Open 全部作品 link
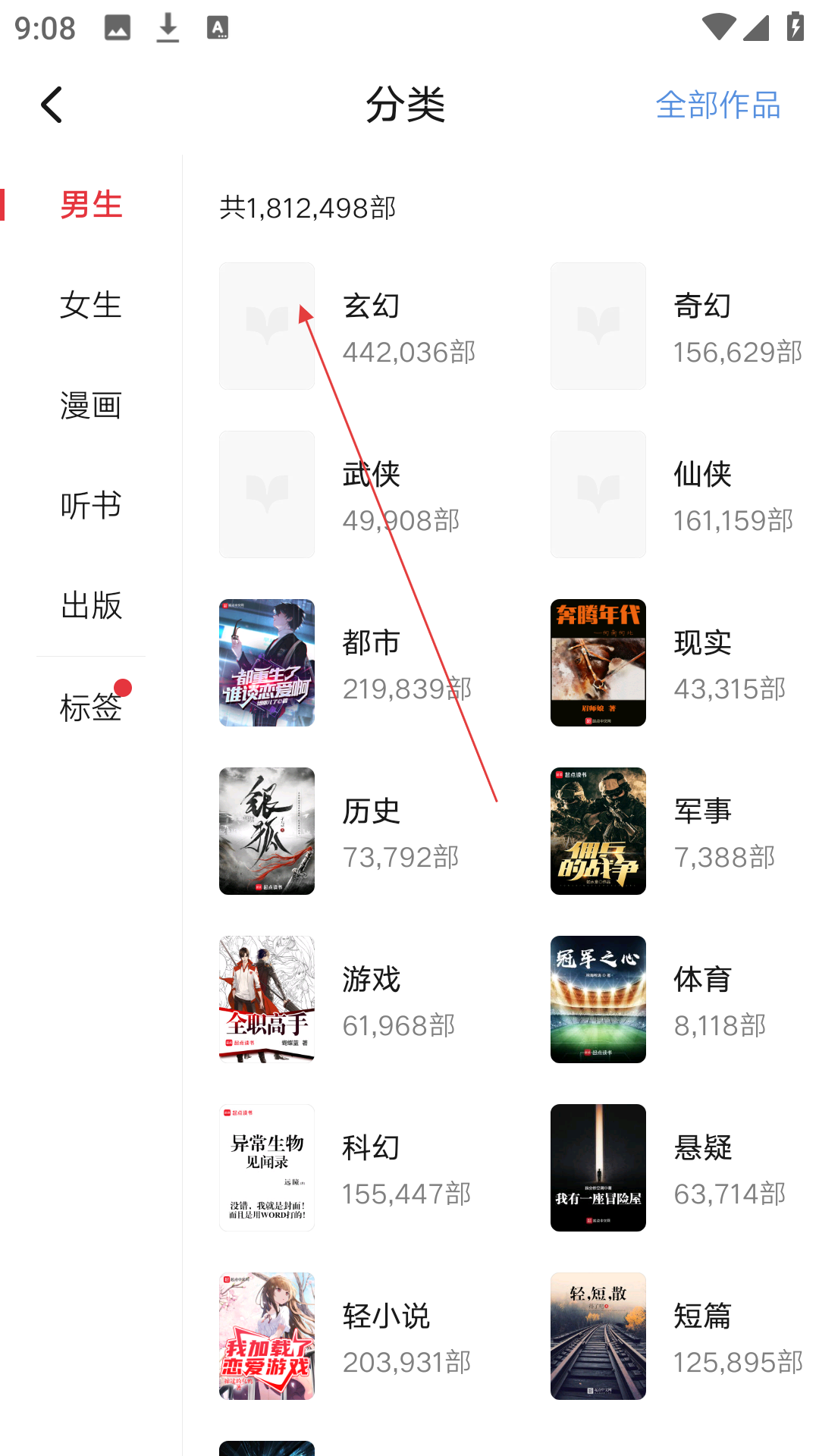The width and height of the screenshot is (819, 1456). point(717,105)
